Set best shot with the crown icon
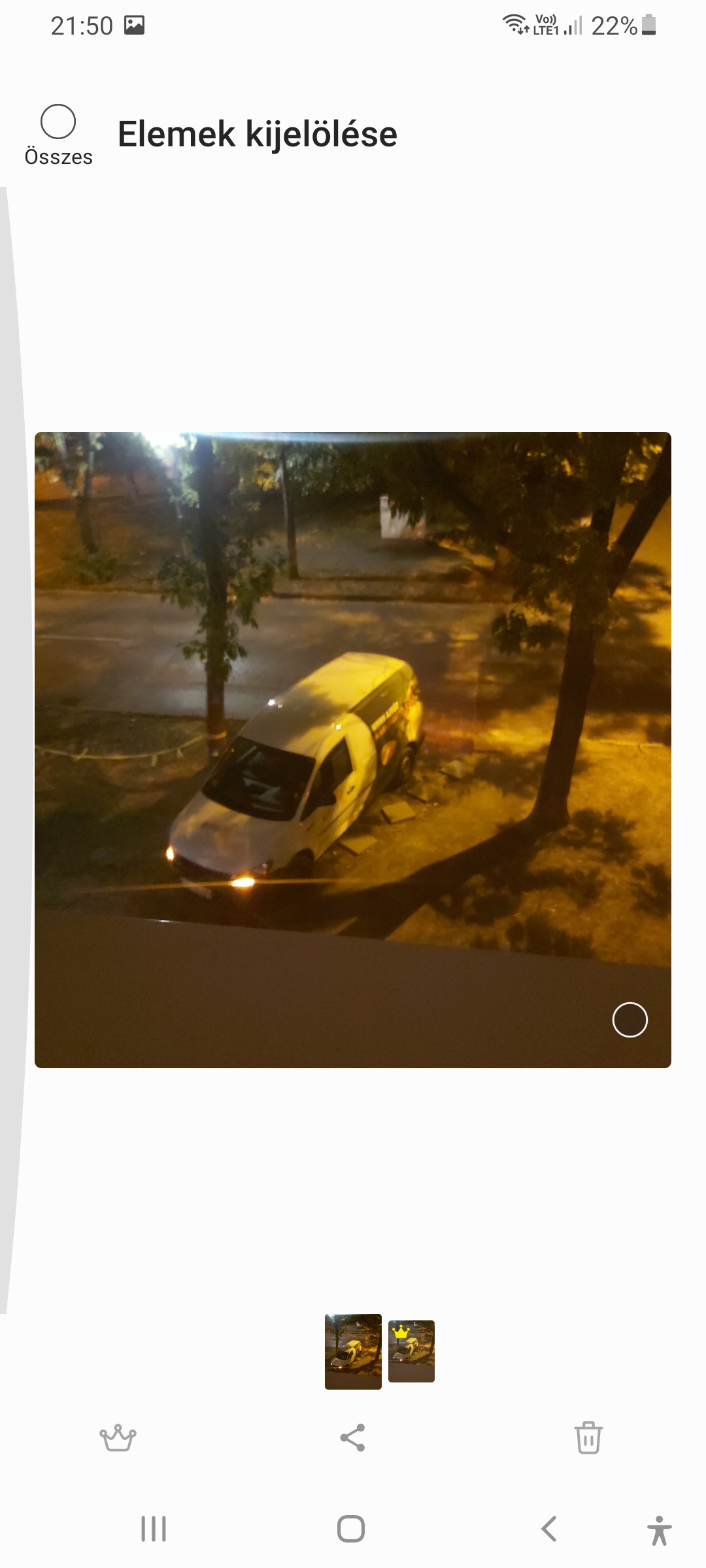 (118, 1437)
